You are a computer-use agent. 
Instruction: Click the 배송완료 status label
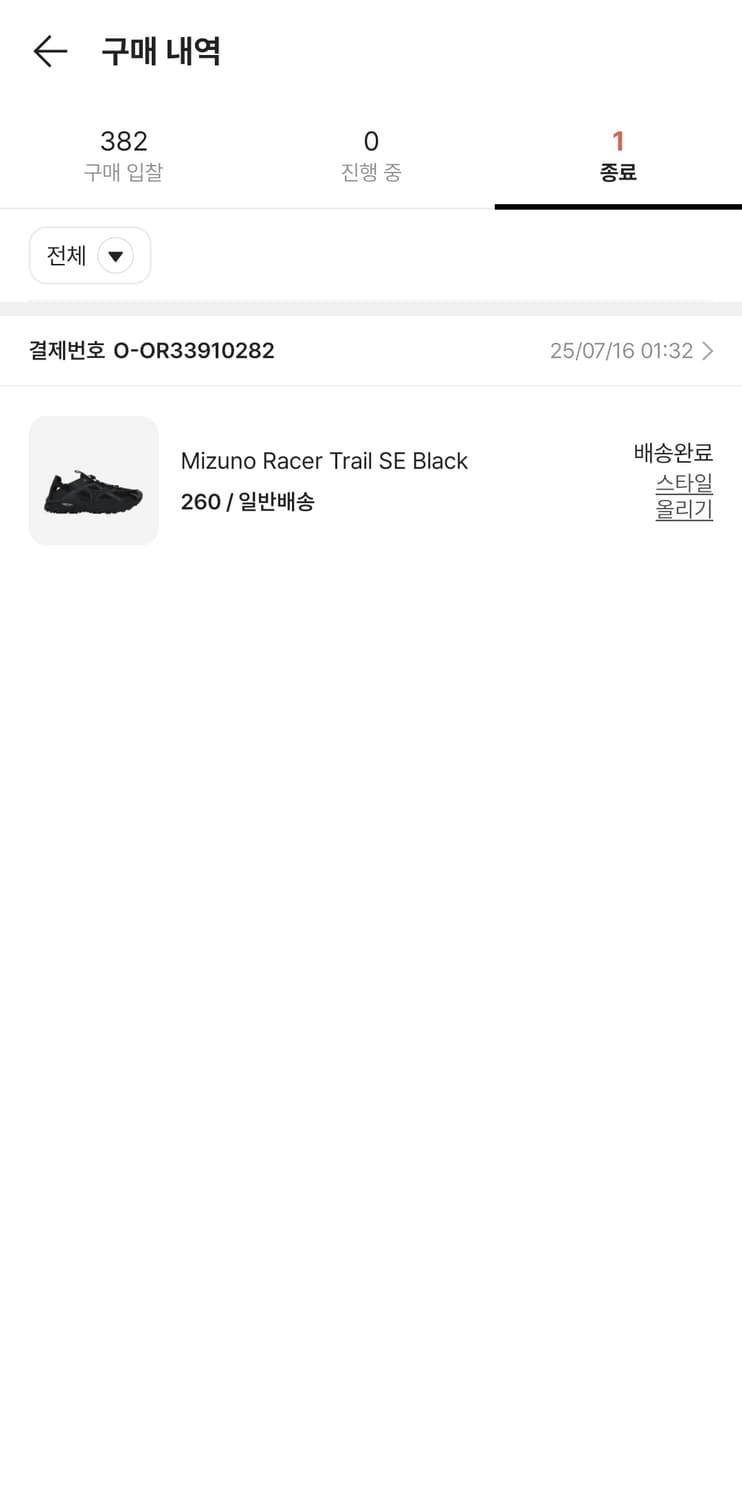(671, 453)
